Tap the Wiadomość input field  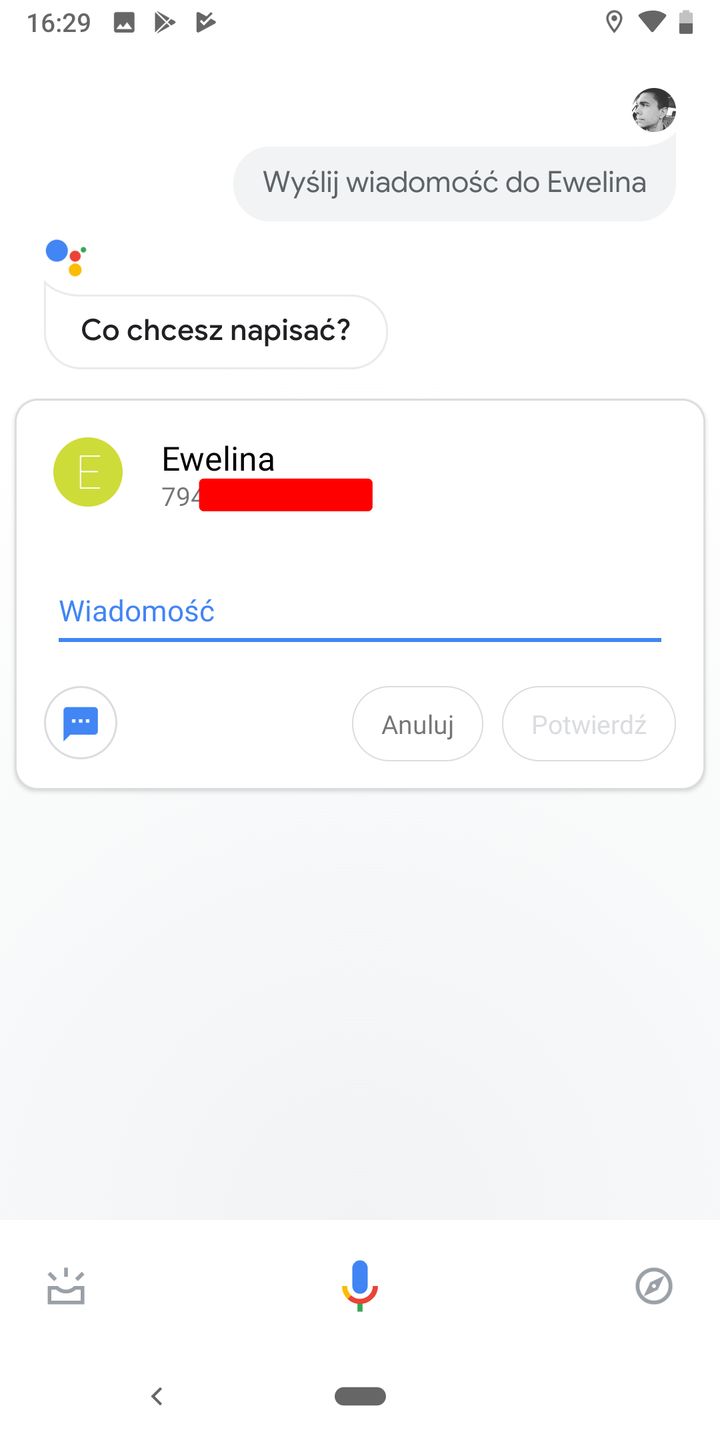[360, 612]
